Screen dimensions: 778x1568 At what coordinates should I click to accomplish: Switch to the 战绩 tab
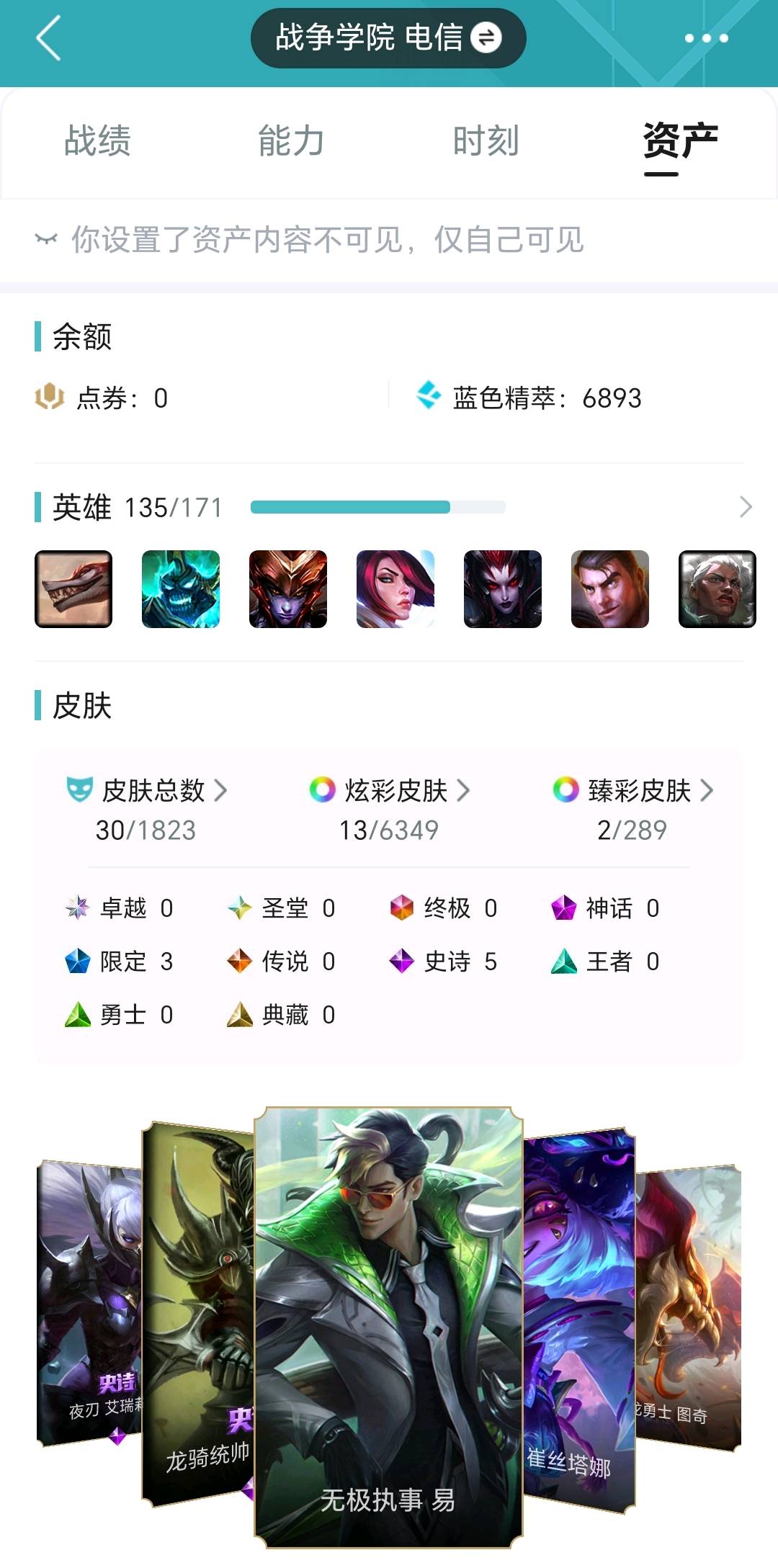tap(97, 140)
